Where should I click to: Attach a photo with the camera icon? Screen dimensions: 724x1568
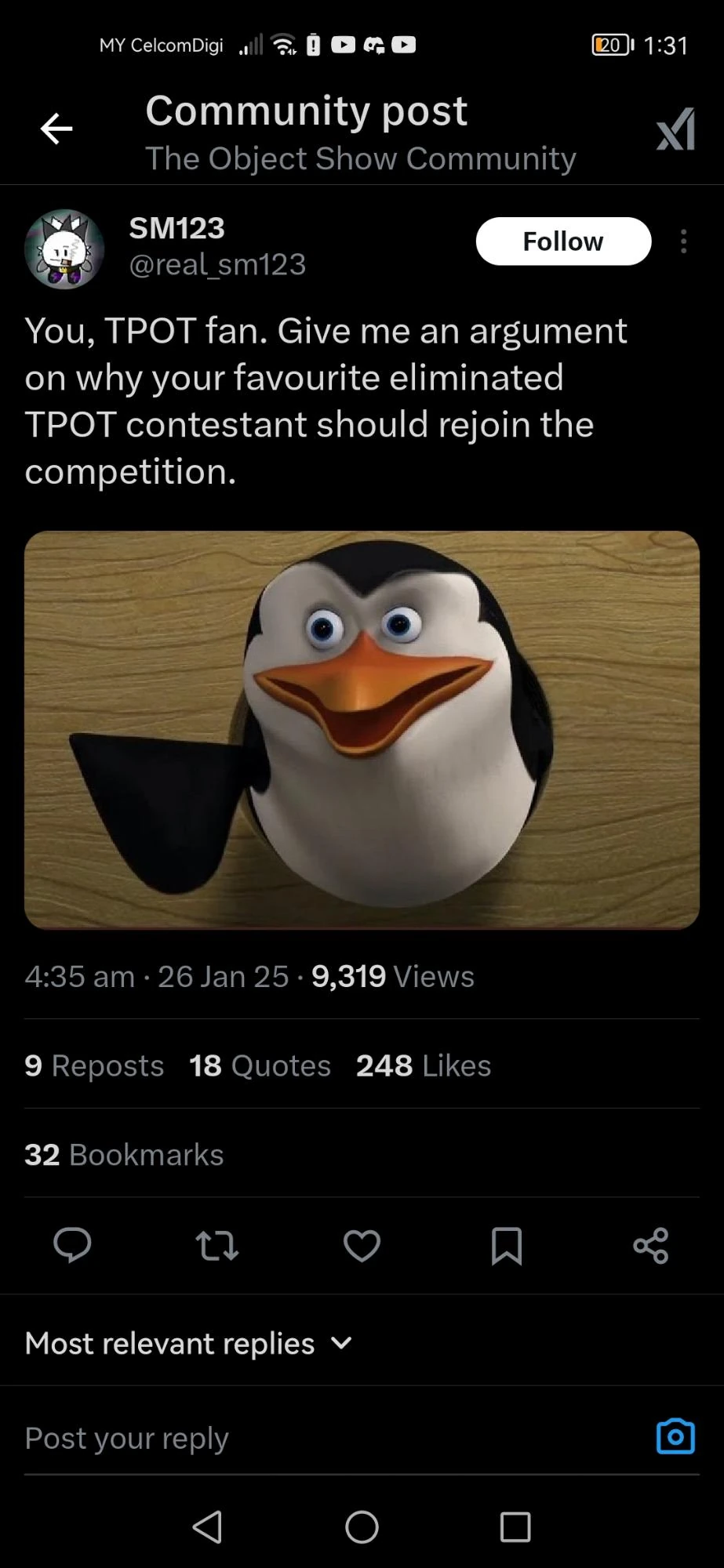tap(675, 1436)
